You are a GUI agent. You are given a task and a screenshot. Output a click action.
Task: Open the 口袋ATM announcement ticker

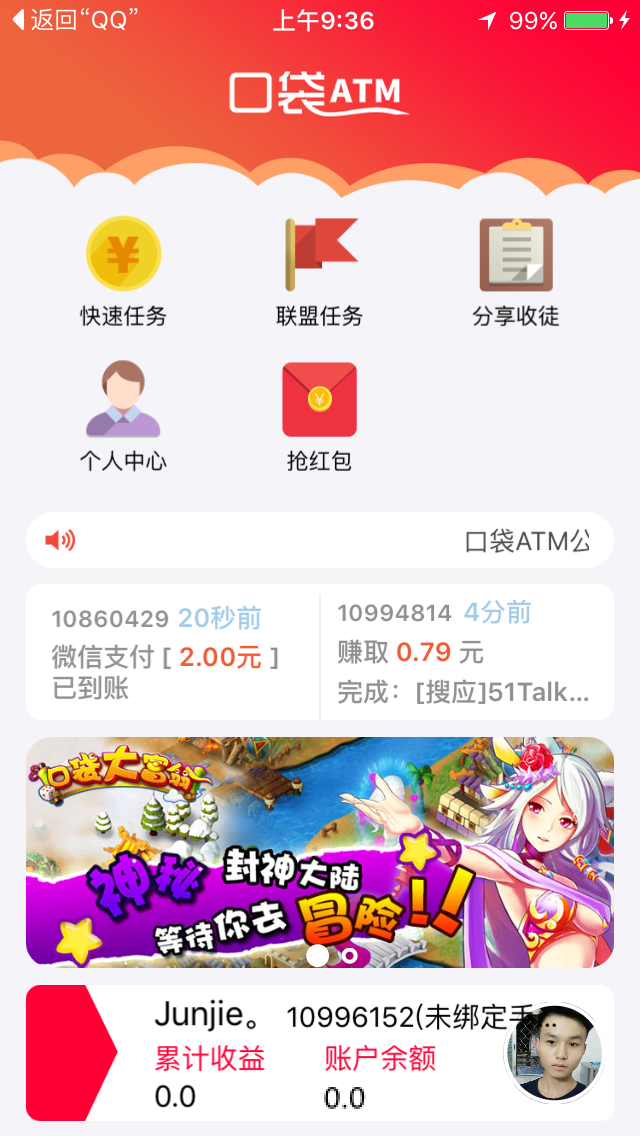click(x=320, y=541)
